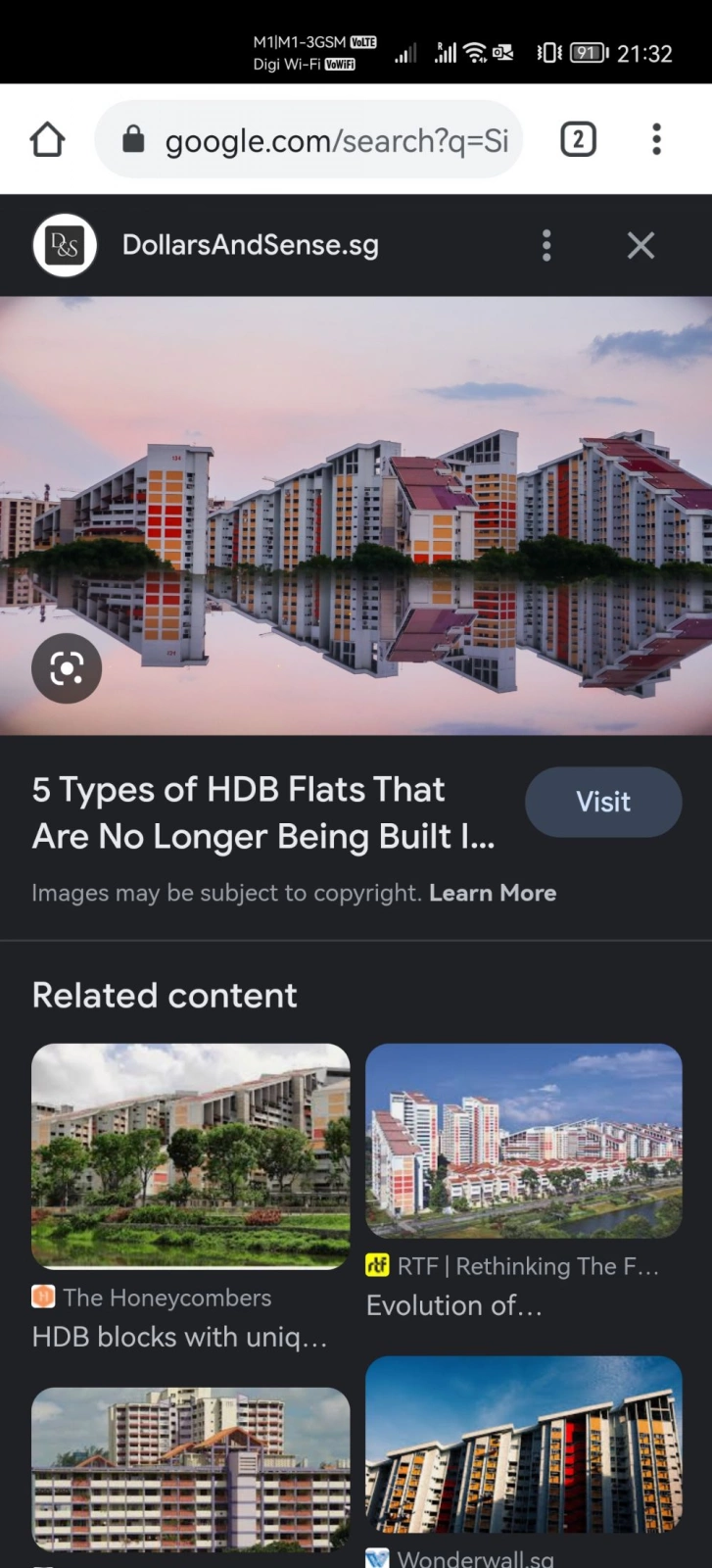Go to the browser home page
Viewport: 712px width, 1568px height.
(47, 140)
